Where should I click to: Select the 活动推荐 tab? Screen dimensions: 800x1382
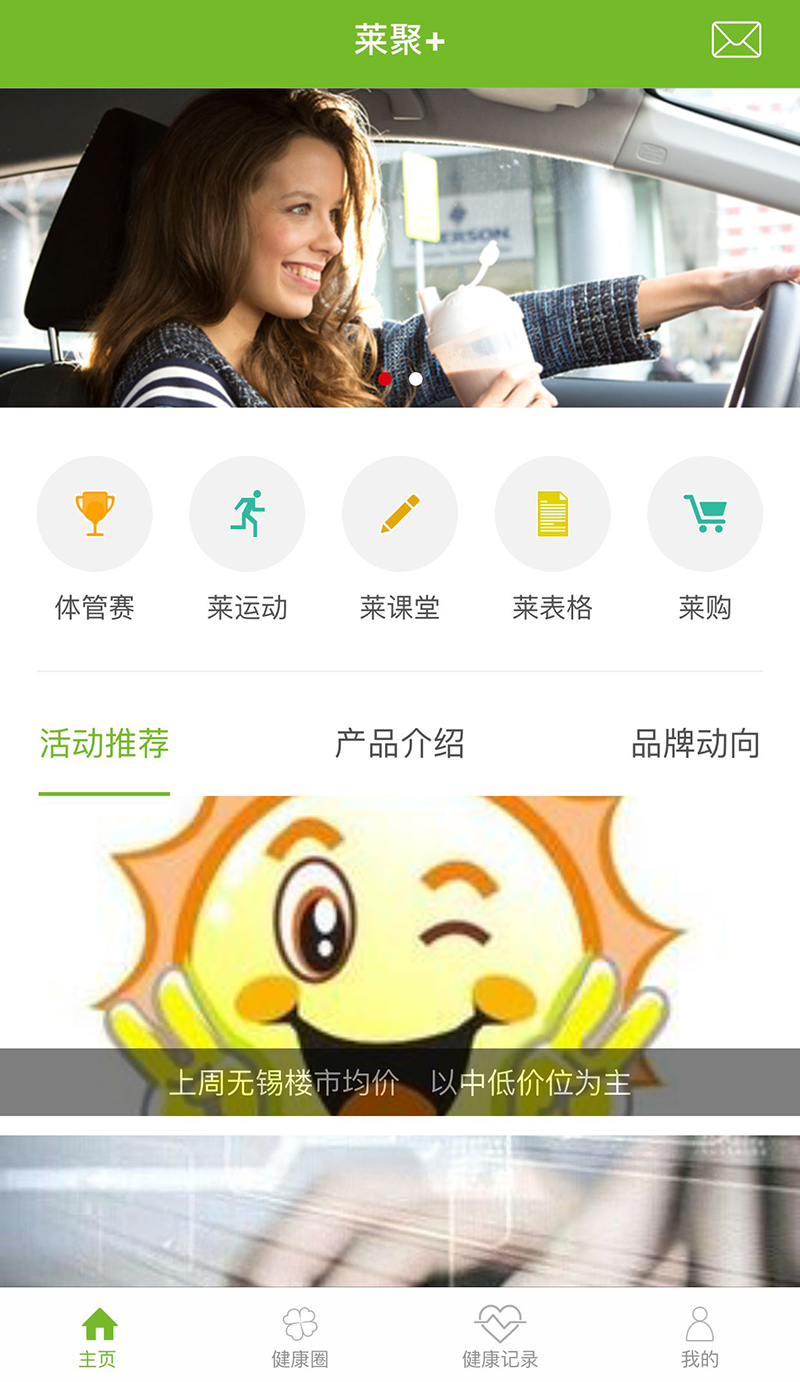pos(104,744)
